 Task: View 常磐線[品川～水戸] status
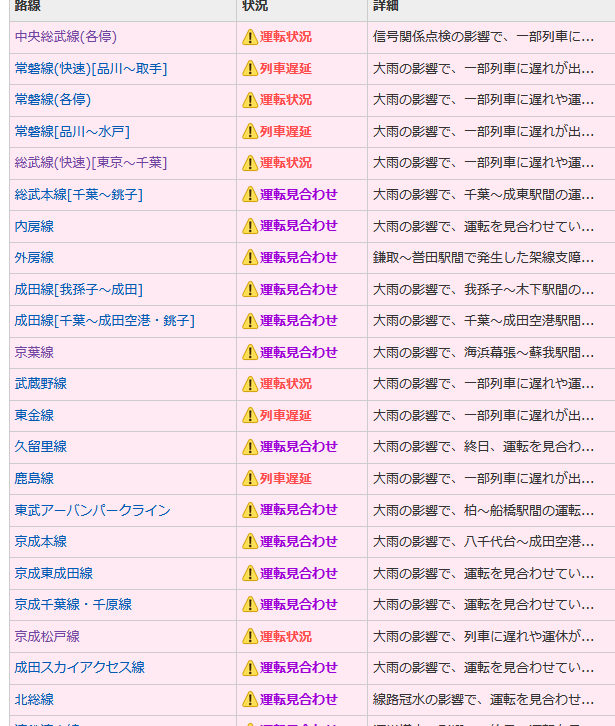click(x=72, y=131)
